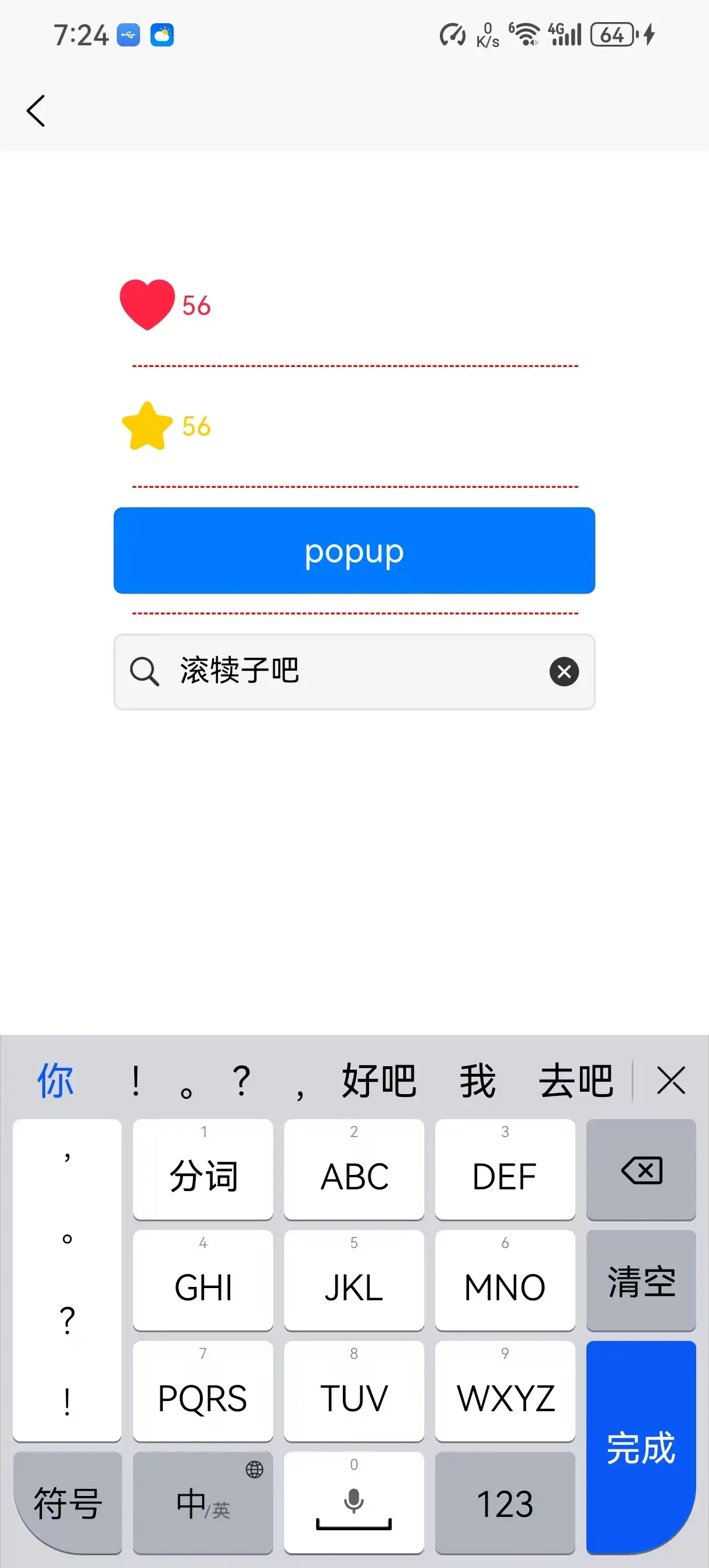This screenshot has width=709, height=1568.
Task: Go back using the top-left arrow
Action: [x=36, y=111]
